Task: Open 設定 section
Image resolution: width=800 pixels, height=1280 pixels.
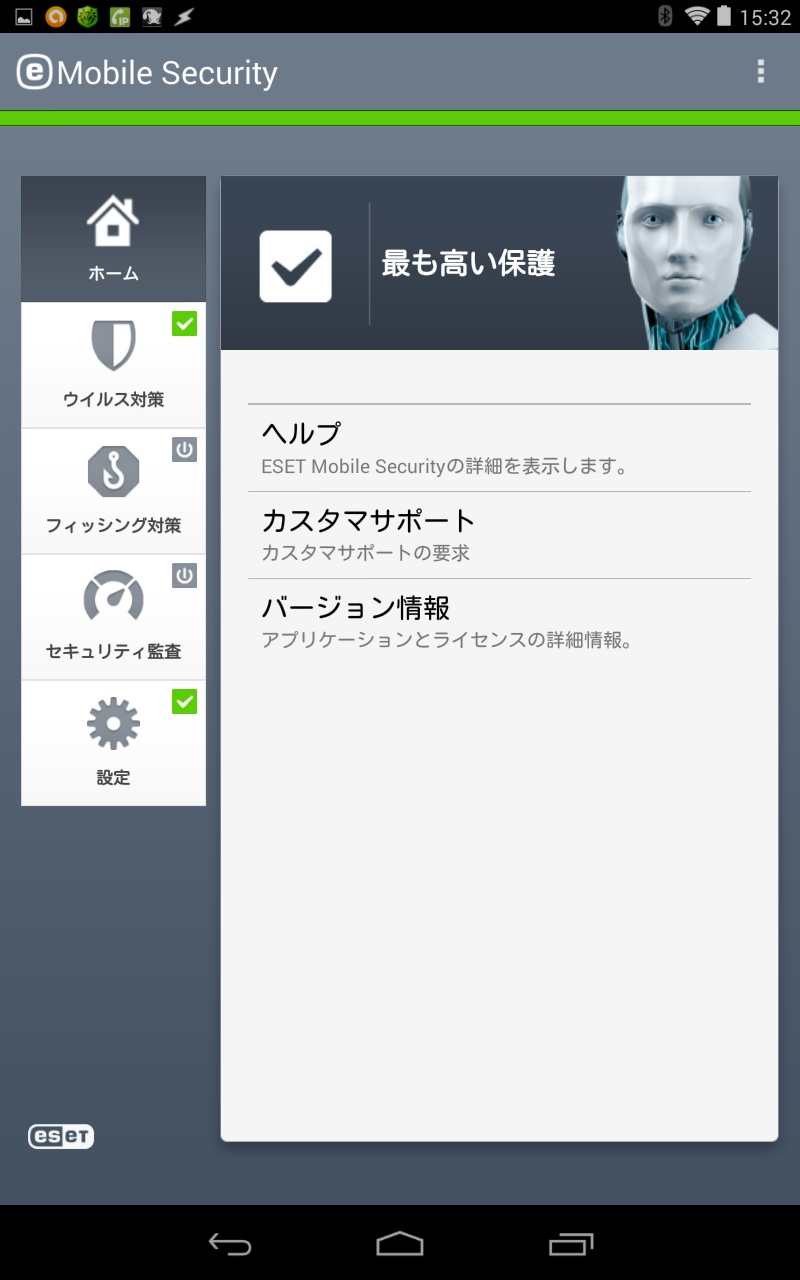Action: pyautogui.click(x=113, y=743)
